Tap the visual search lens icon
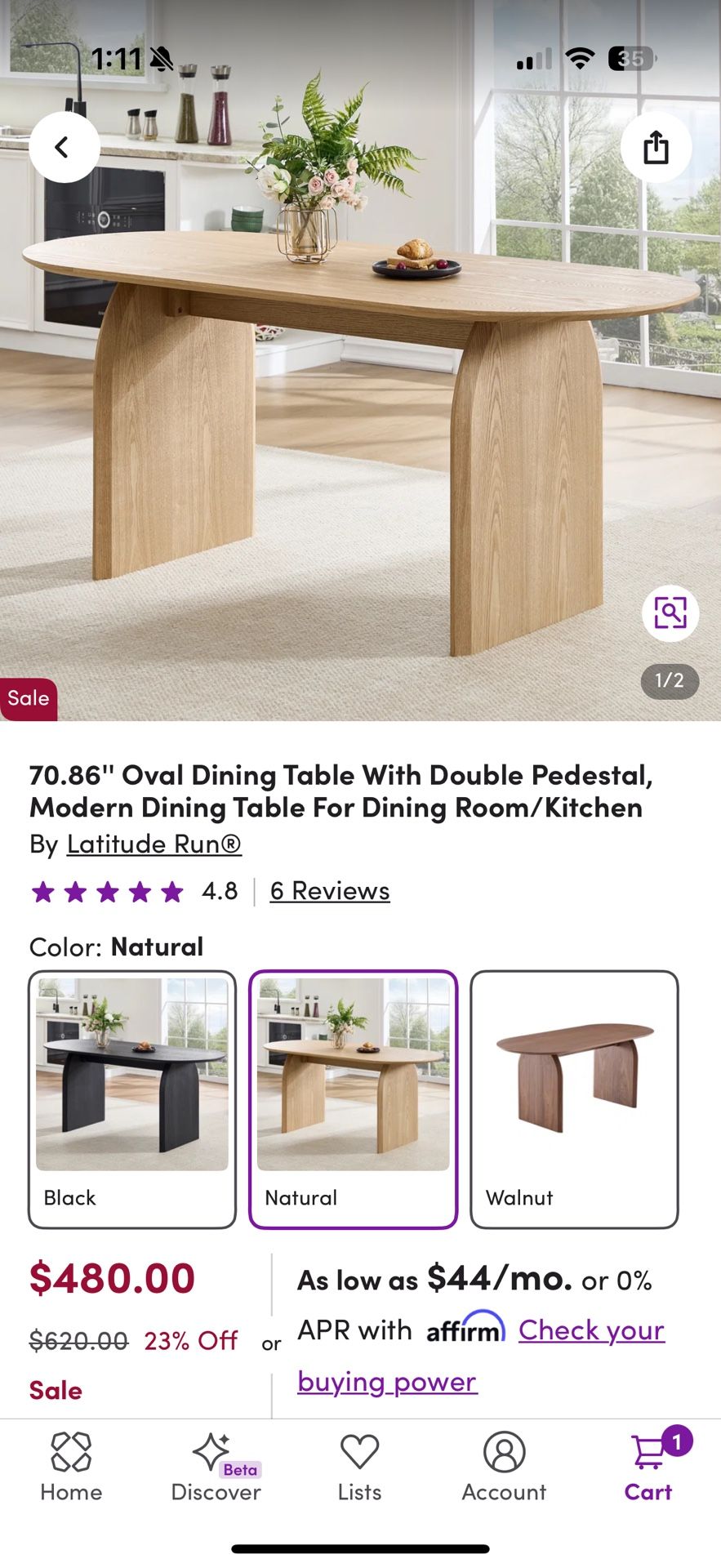The width and height of the screenshot is (721, 1568). tap(670, 613)
